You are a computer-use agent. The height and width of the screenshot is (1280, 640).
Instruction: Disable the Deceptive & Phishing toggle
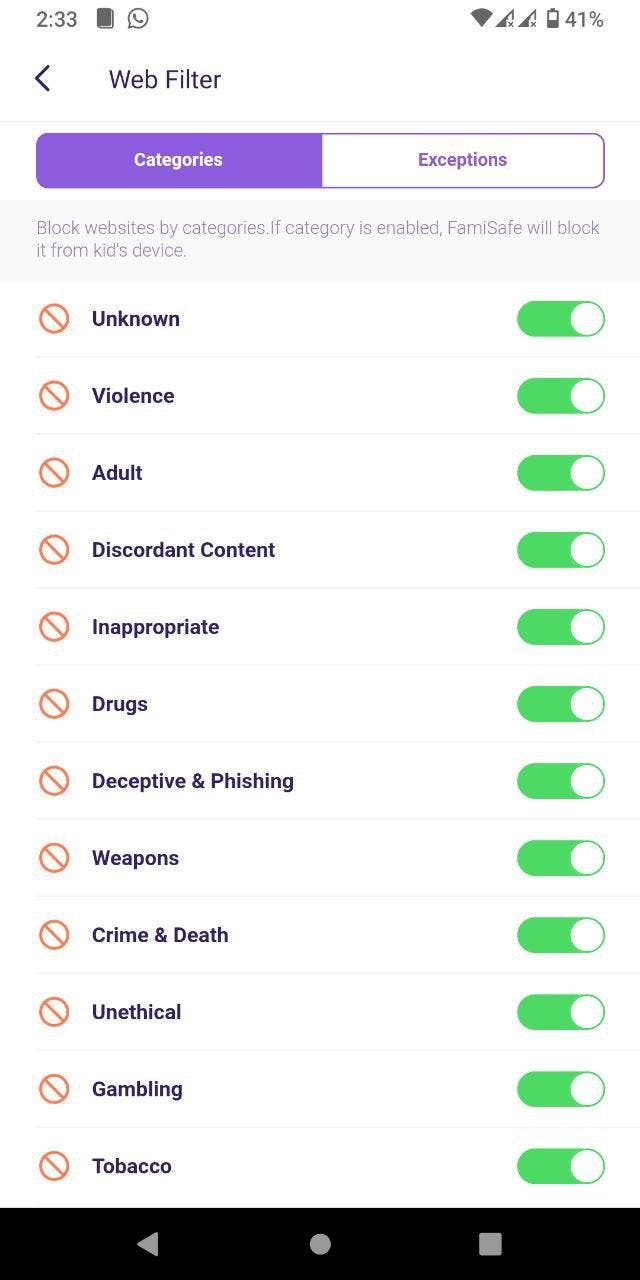[561, 781]
